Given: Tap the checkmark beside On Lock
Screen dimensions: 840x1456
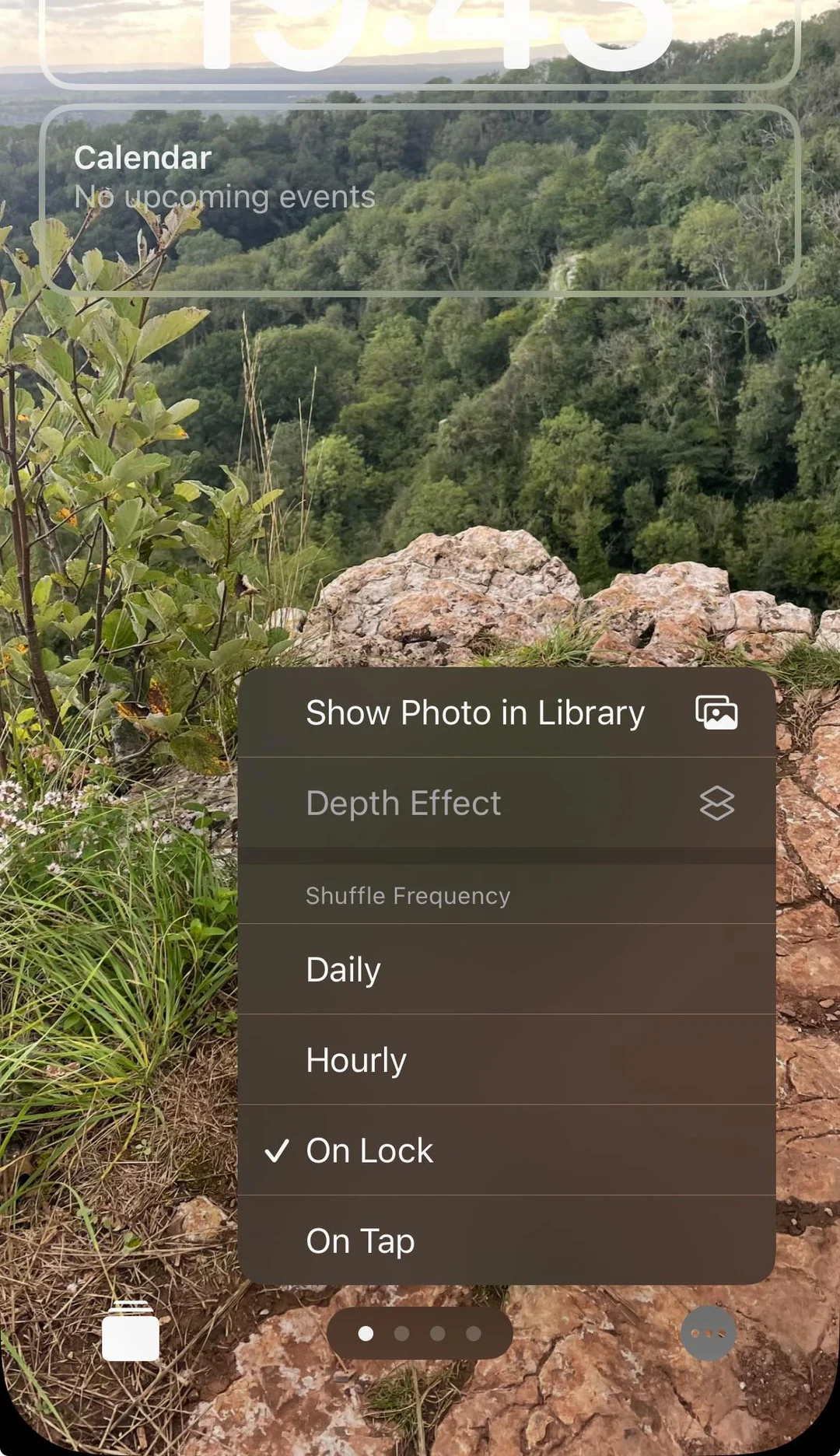Looking at the screenshot, I should click(278, 1150).
